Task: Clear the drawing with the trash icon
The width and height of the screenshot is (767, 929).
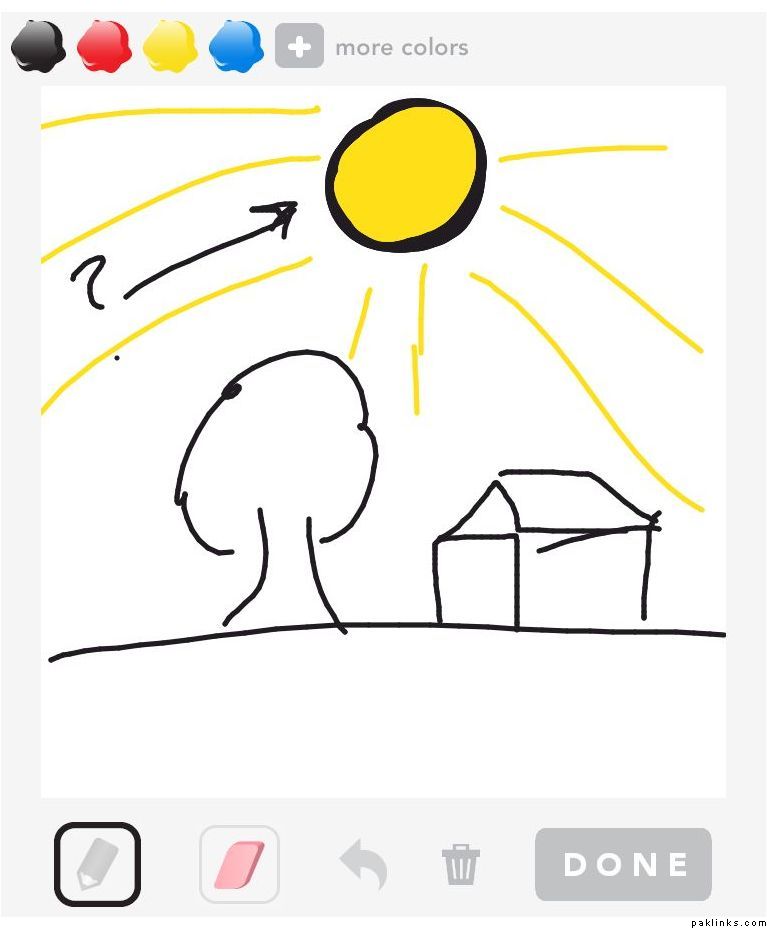Action: [x=461, y=864]
